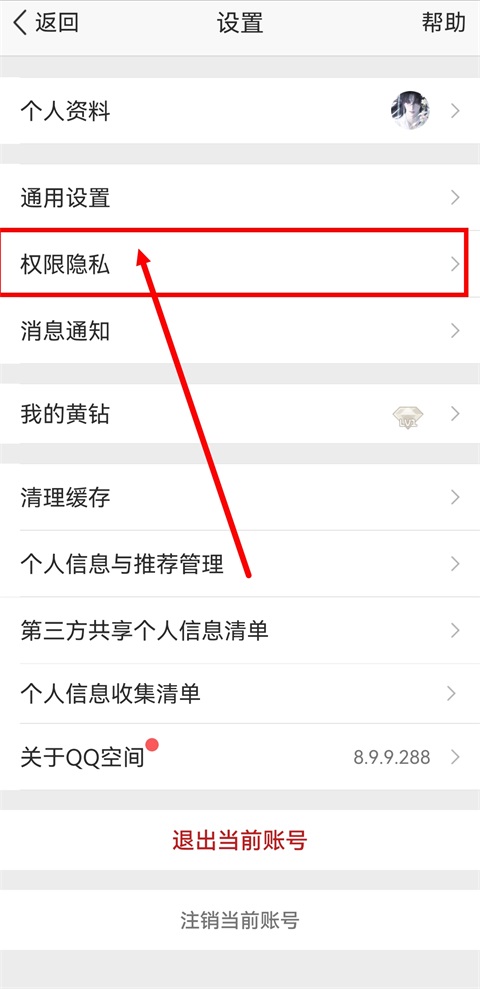Open 个人信息收集清单
The image size is (480, 989).
pos(240,694)
